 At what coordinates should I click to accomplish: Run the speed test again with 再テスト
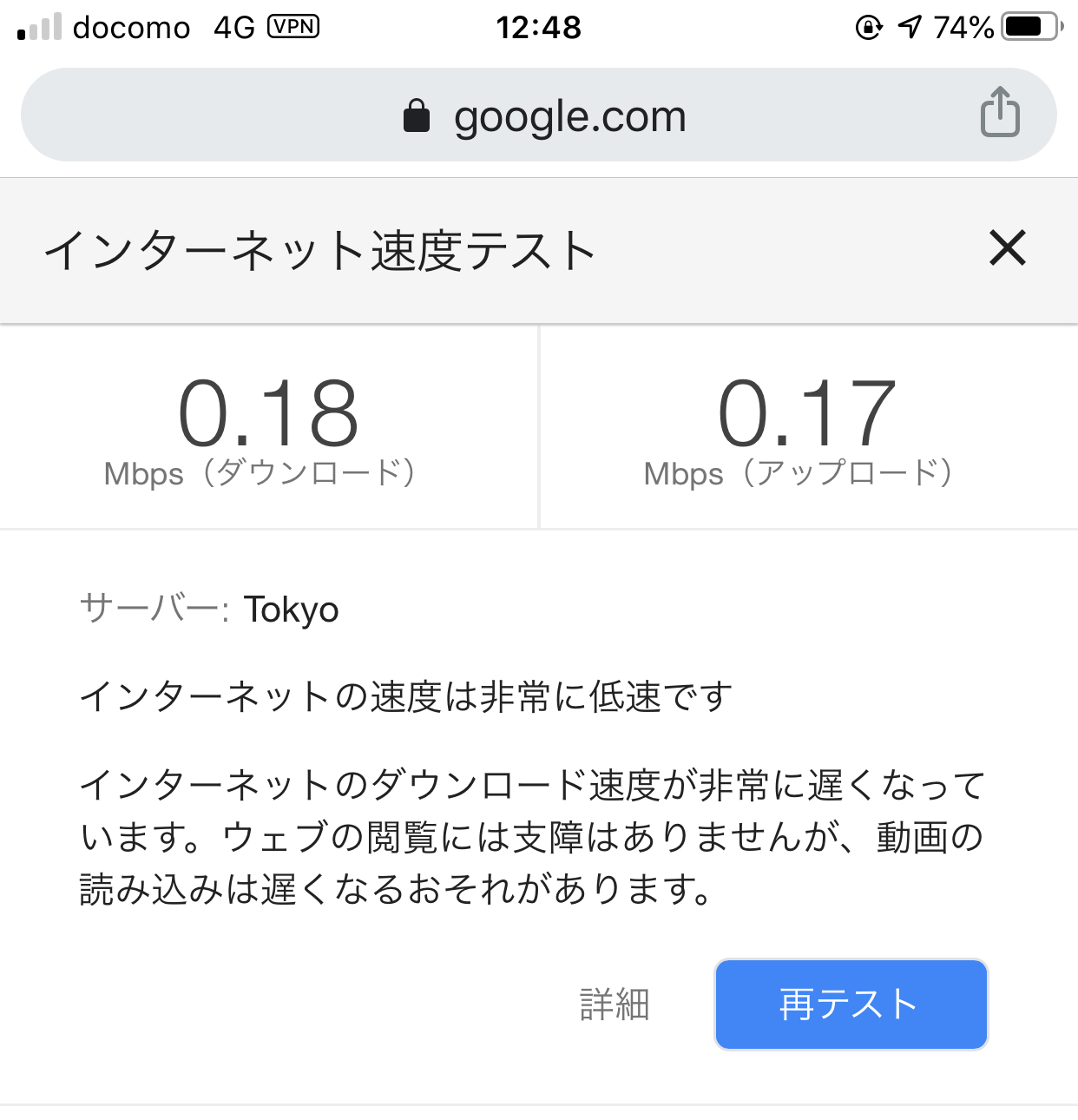pos(851,1005)
